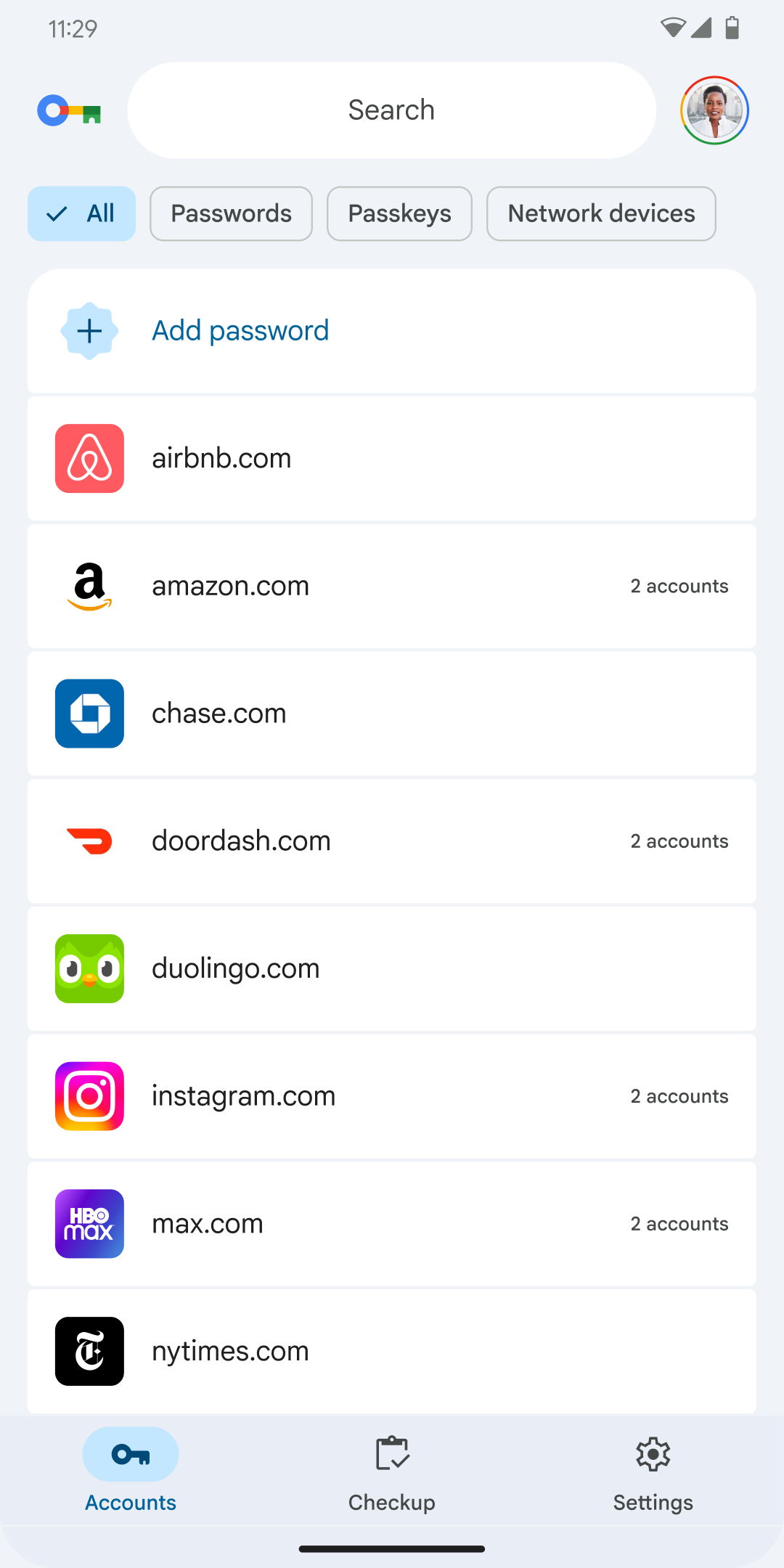View doordash.com accounts
784x1568 pixels.
click(x=391, y=841)
